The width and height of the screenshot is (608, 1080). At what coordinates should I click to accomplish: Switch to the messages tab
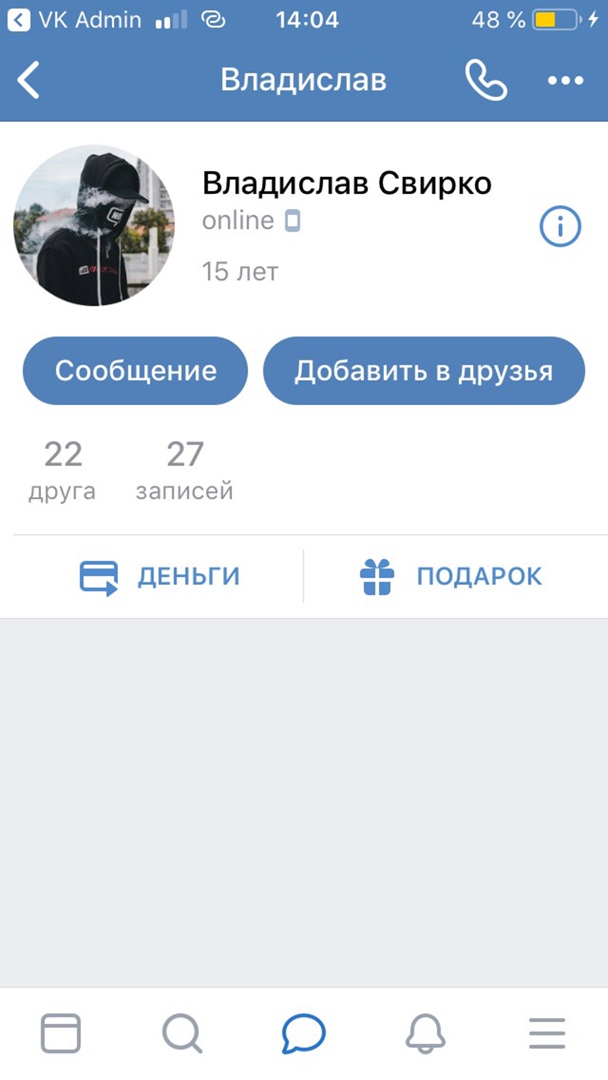click(303, 1034)
